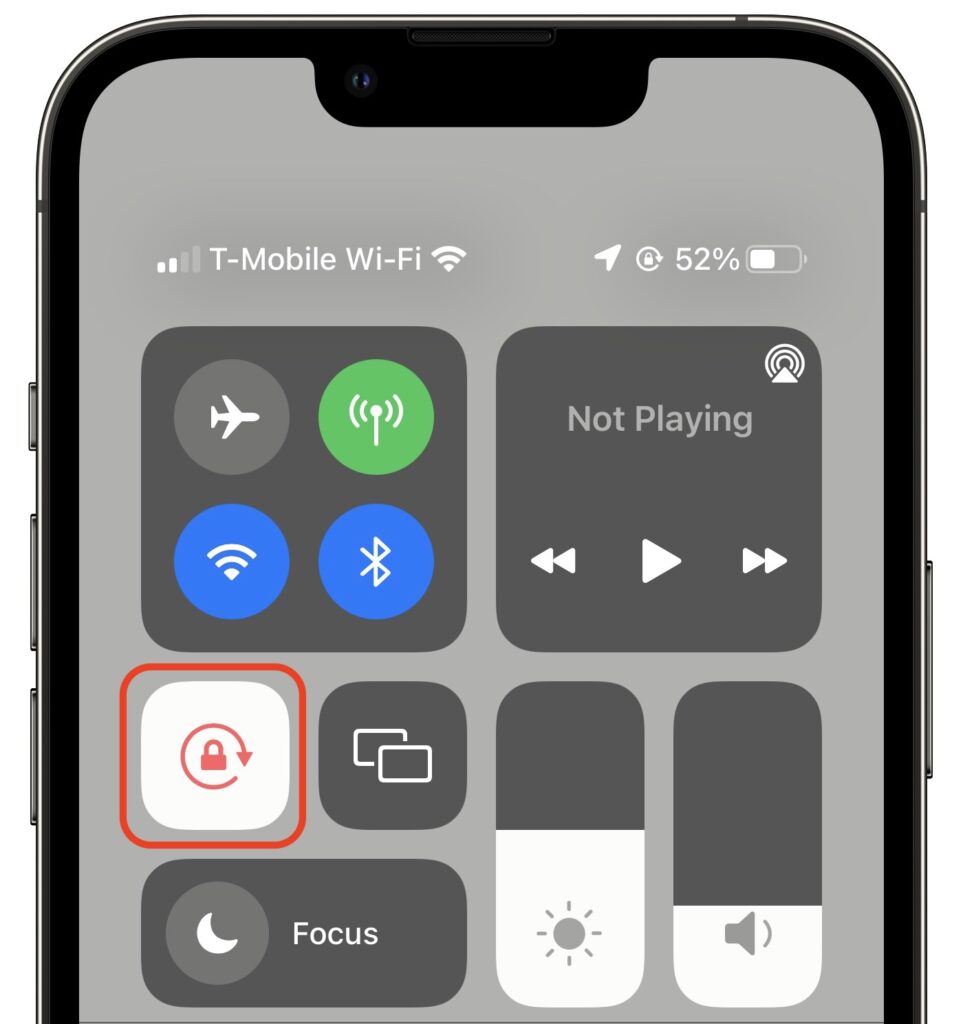Toggle the Portrait Orientation Lock

click(x=215, y=755)
